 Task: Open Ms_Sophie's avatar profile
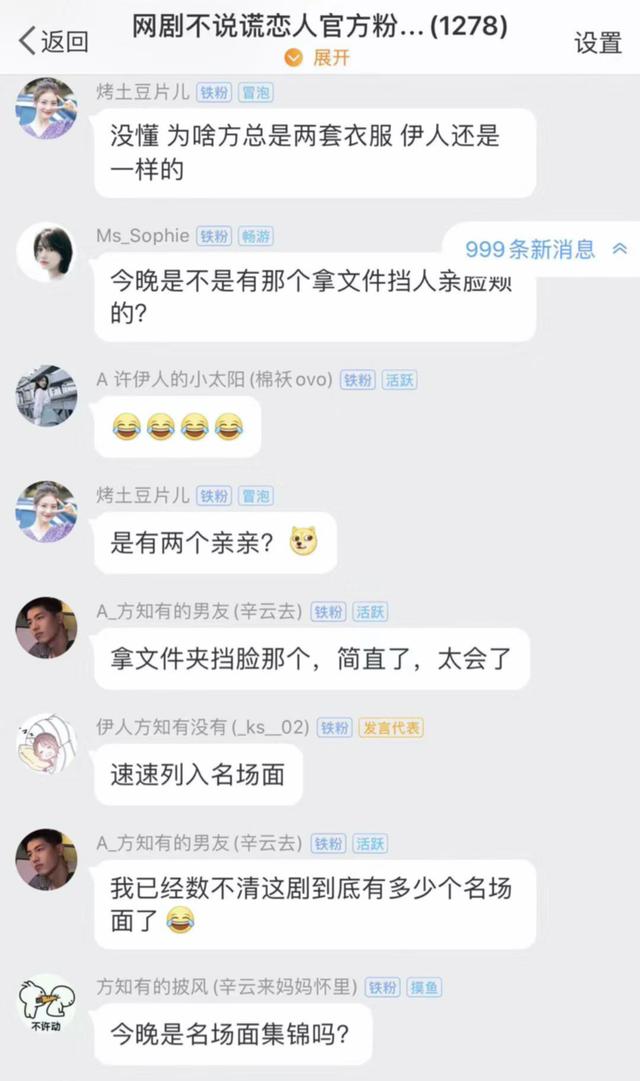click(46, 253)
